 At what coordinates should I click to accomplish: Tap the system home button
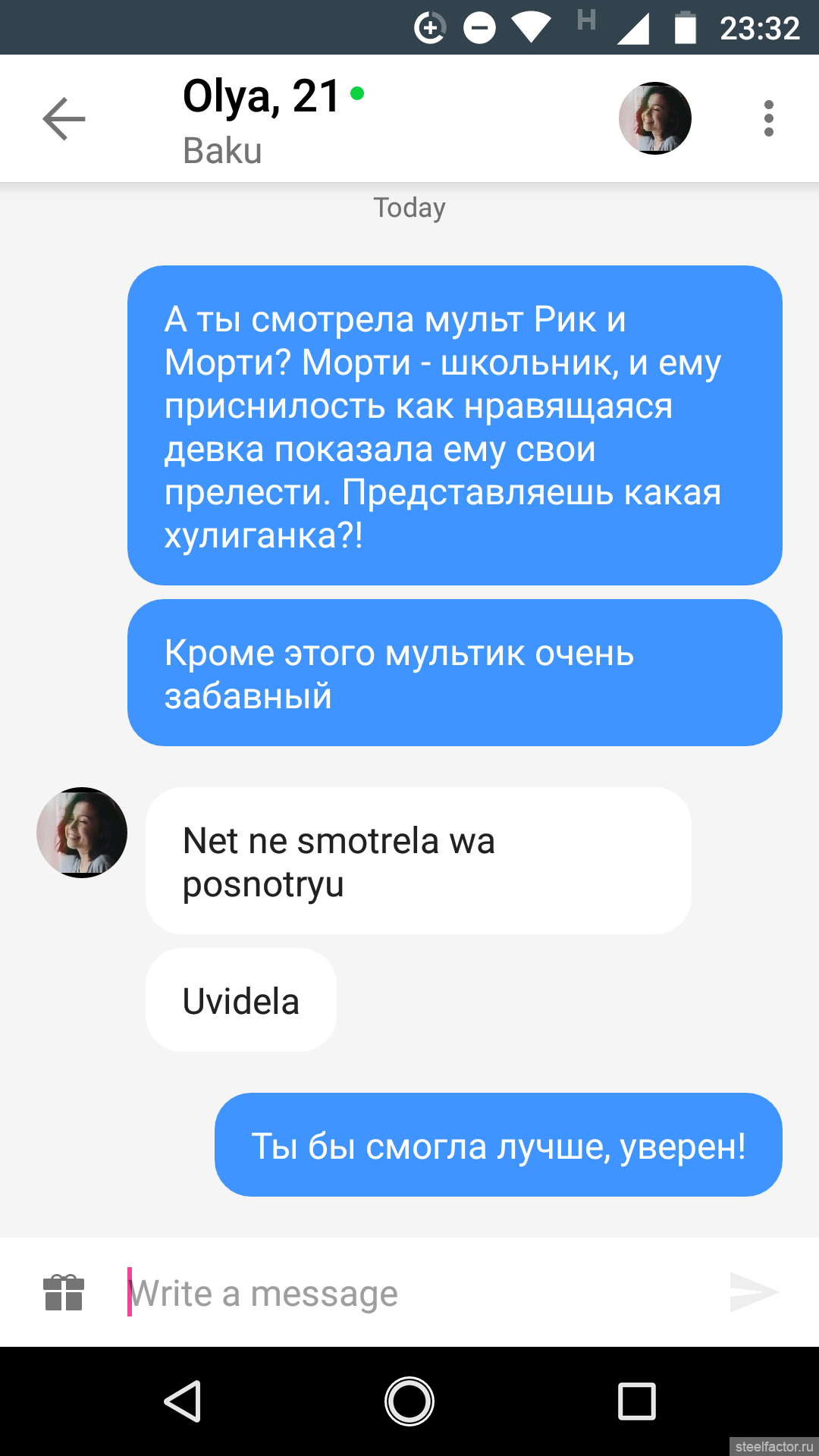[409, 1401]
